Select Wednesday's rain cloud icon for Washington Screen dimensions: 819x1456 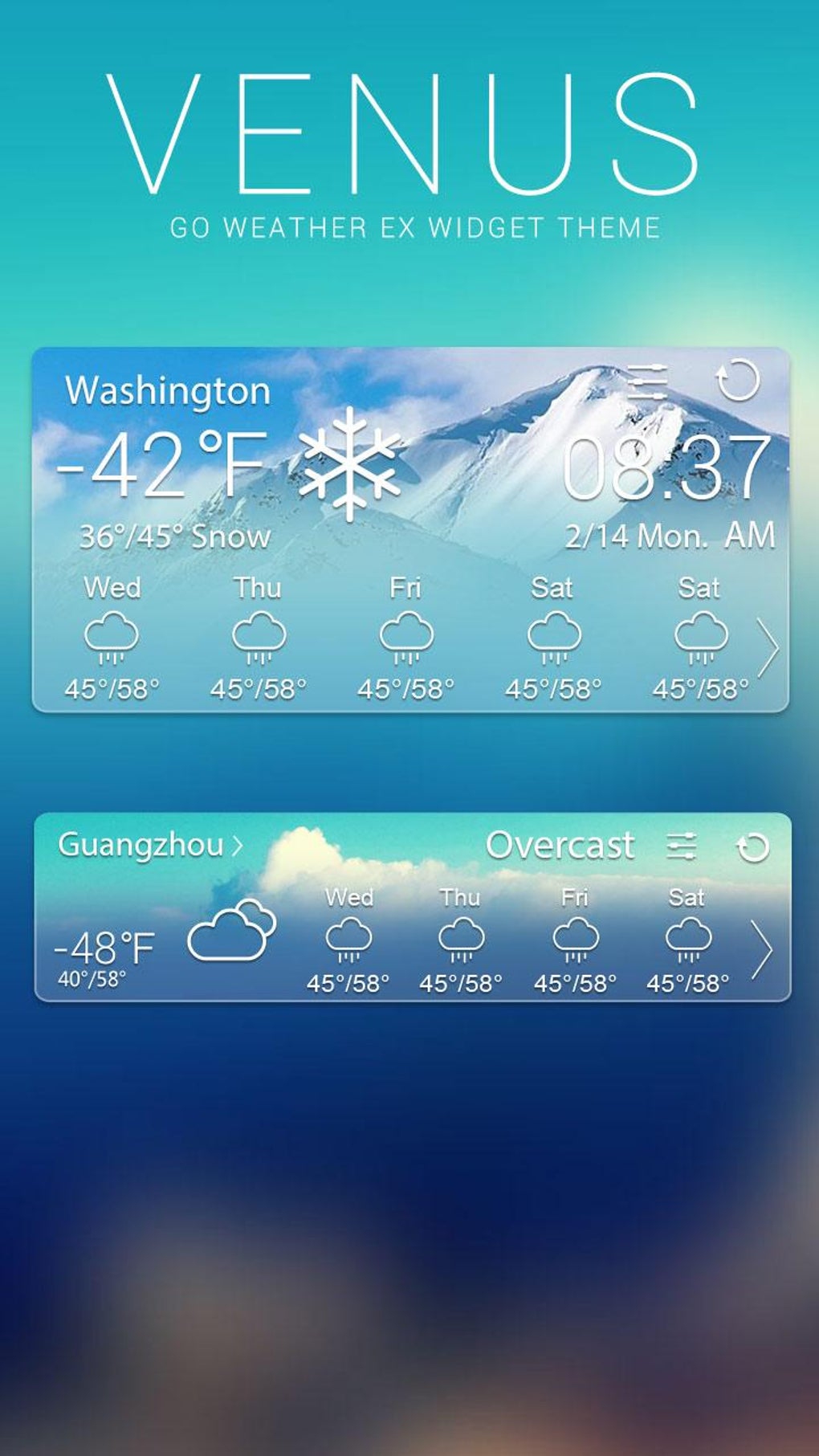coord(112,638)
